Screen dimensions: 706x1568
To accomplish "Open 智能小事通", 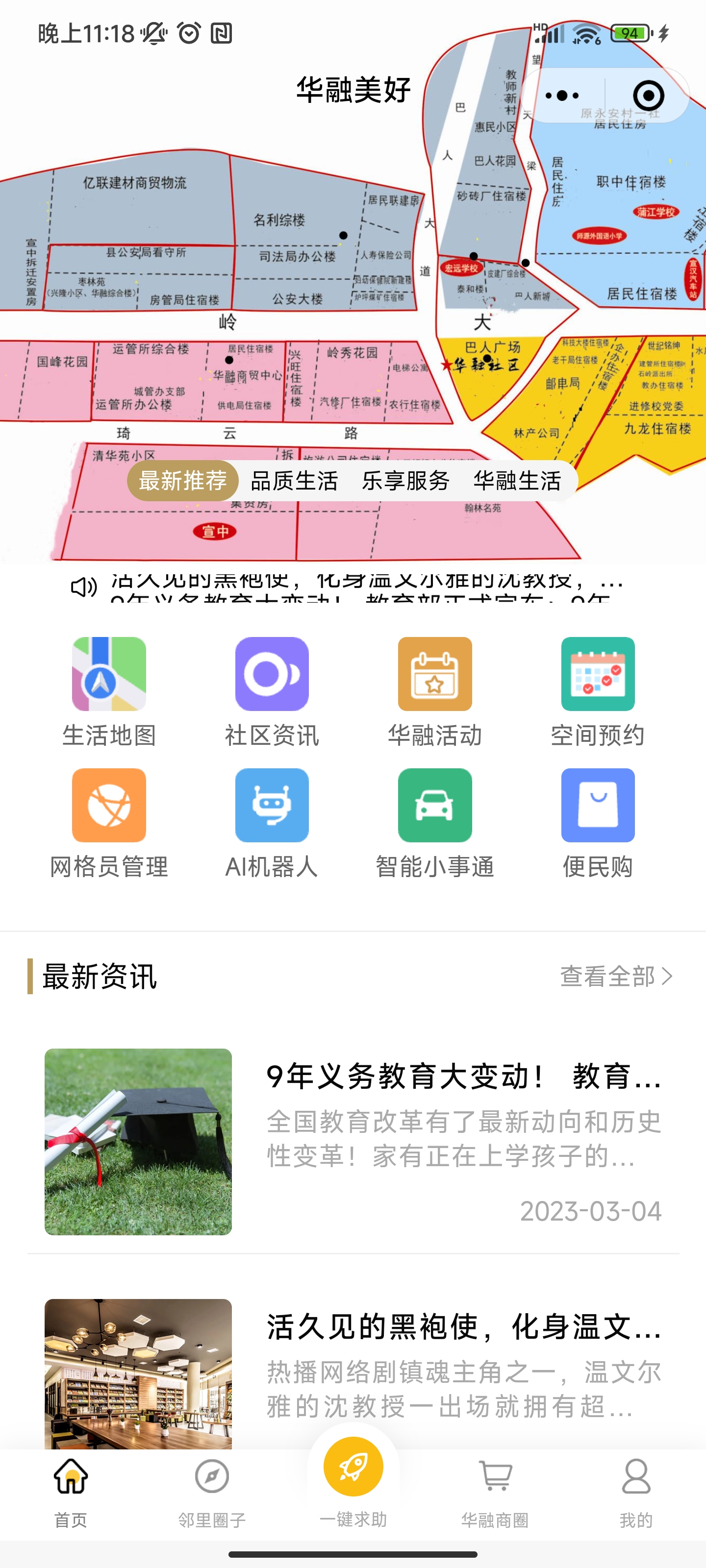I will [x=434, y=823].
